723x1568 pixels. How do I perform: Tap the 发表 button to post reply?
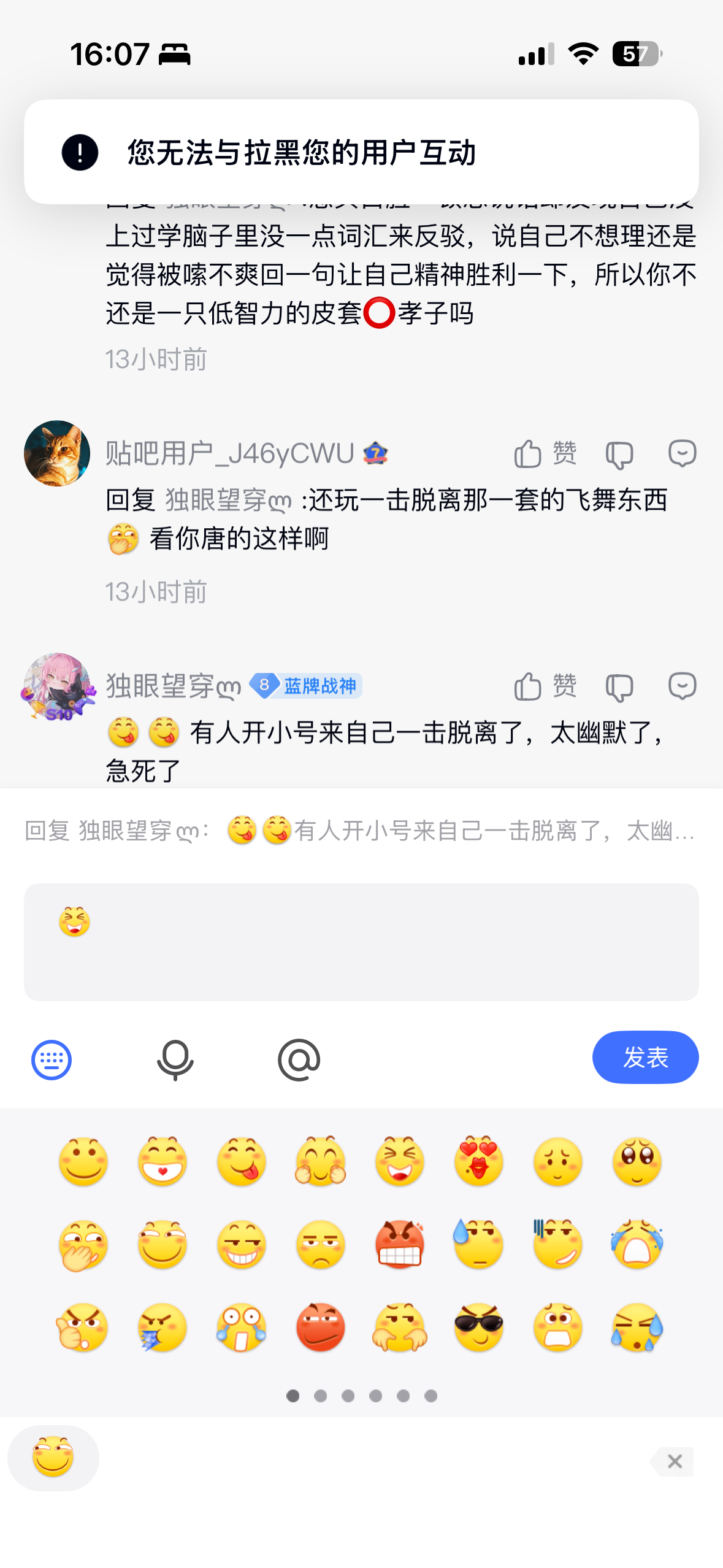(645, 1057)
